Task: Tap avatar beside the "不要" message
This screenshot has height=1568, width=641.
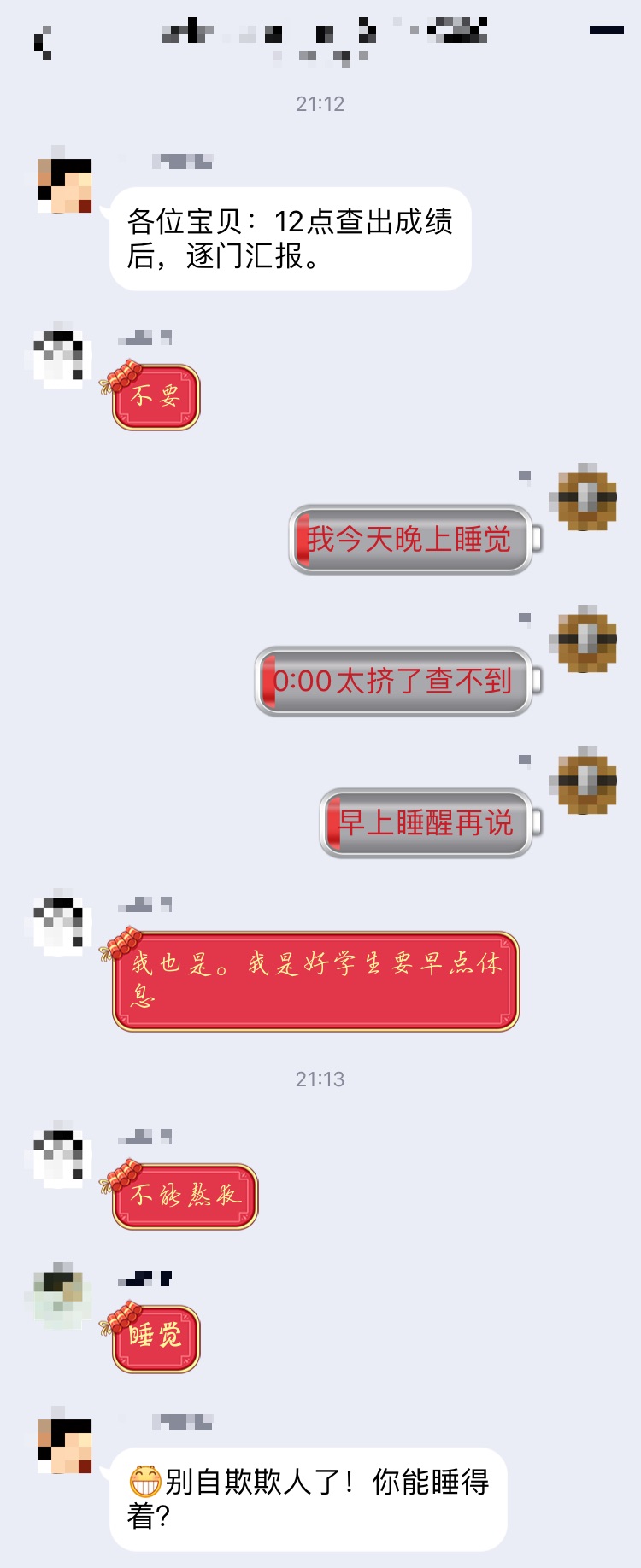Action: click(x=62, y=354)
